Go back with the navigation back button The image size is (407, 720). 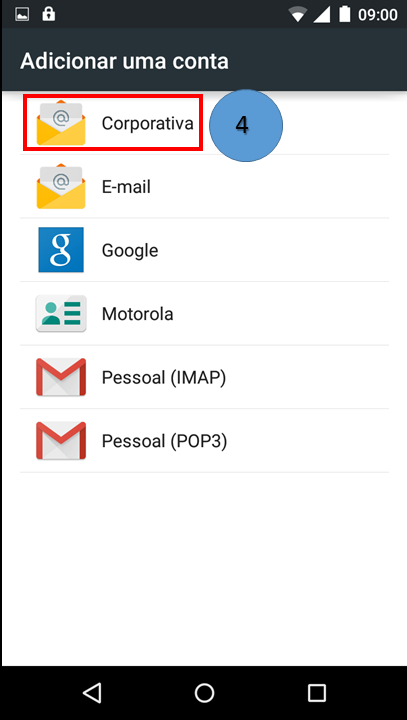(x=92, y=692)
